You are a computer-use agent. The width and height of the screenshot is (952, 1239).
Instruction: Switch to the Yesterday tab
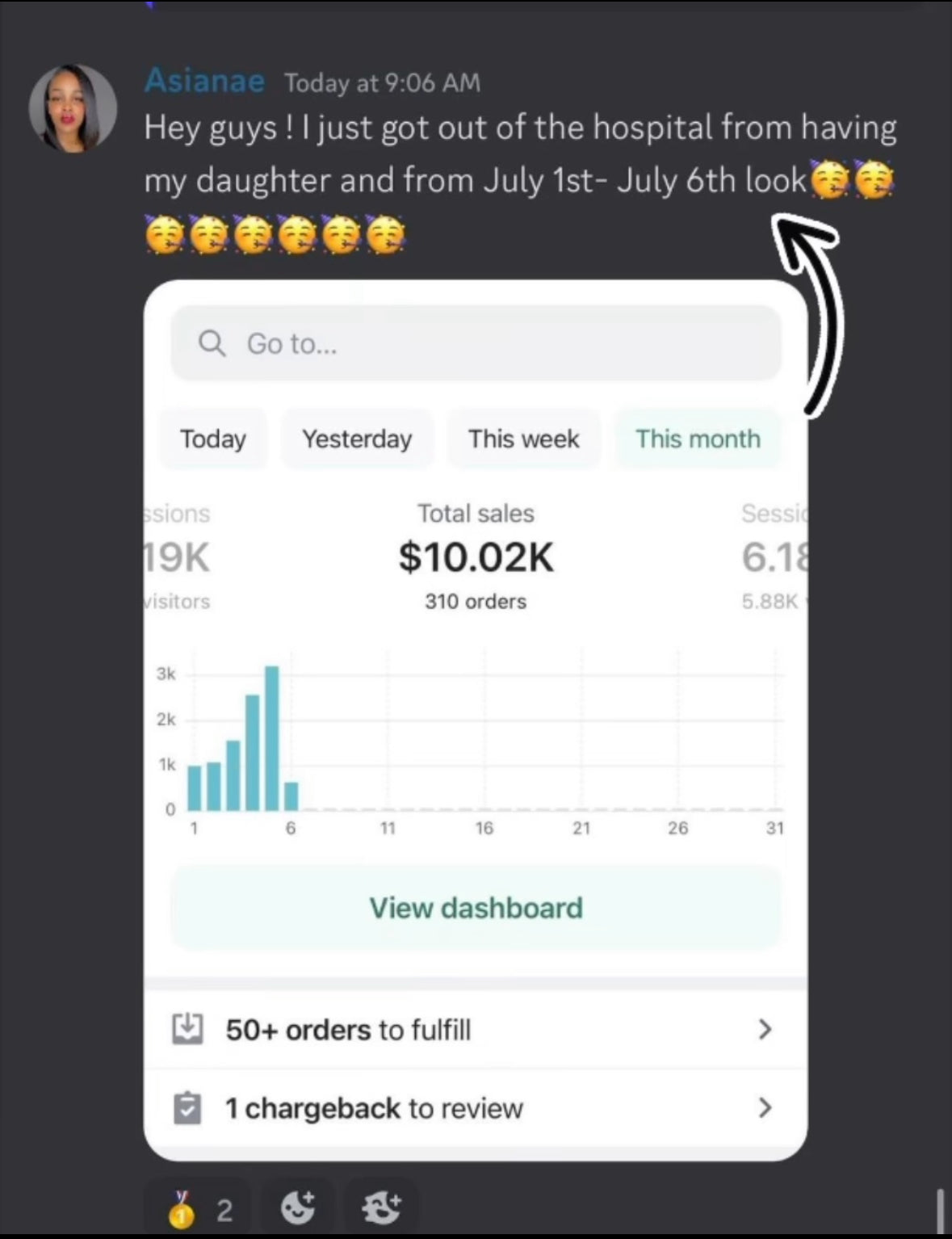357,439
